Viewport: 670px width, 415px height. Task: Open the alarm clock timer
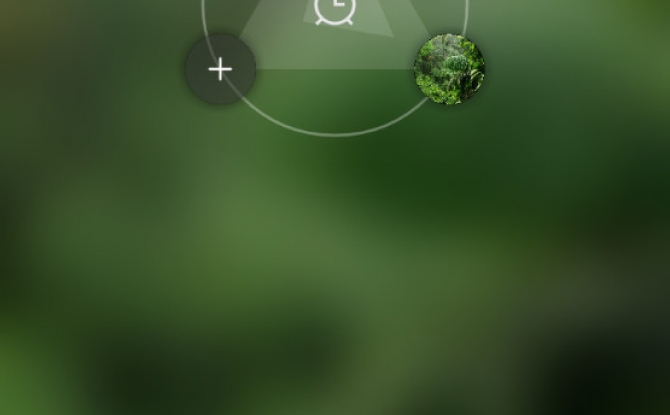tap(335, 10)
